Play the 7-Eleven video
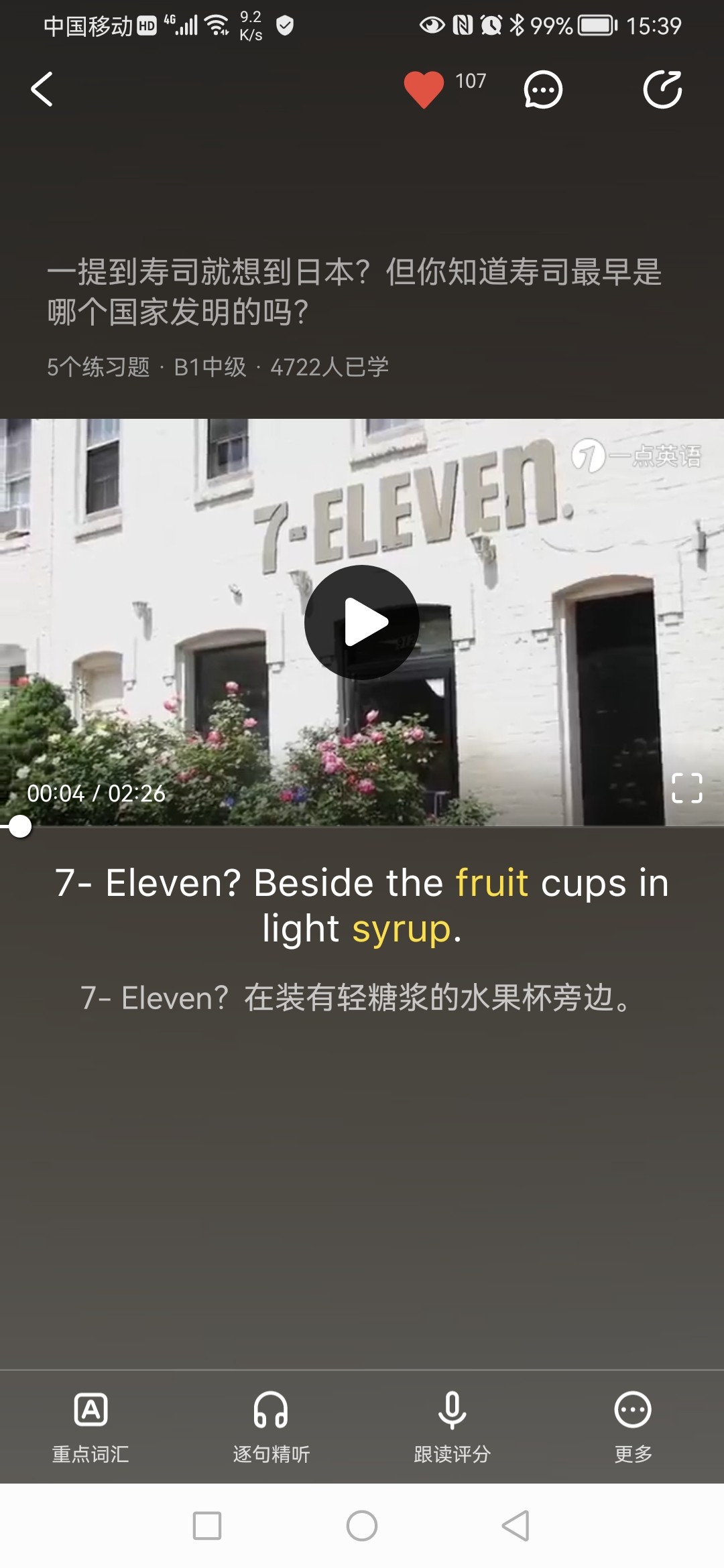Viewport: 724px width, 1568px height. point(362,623)
